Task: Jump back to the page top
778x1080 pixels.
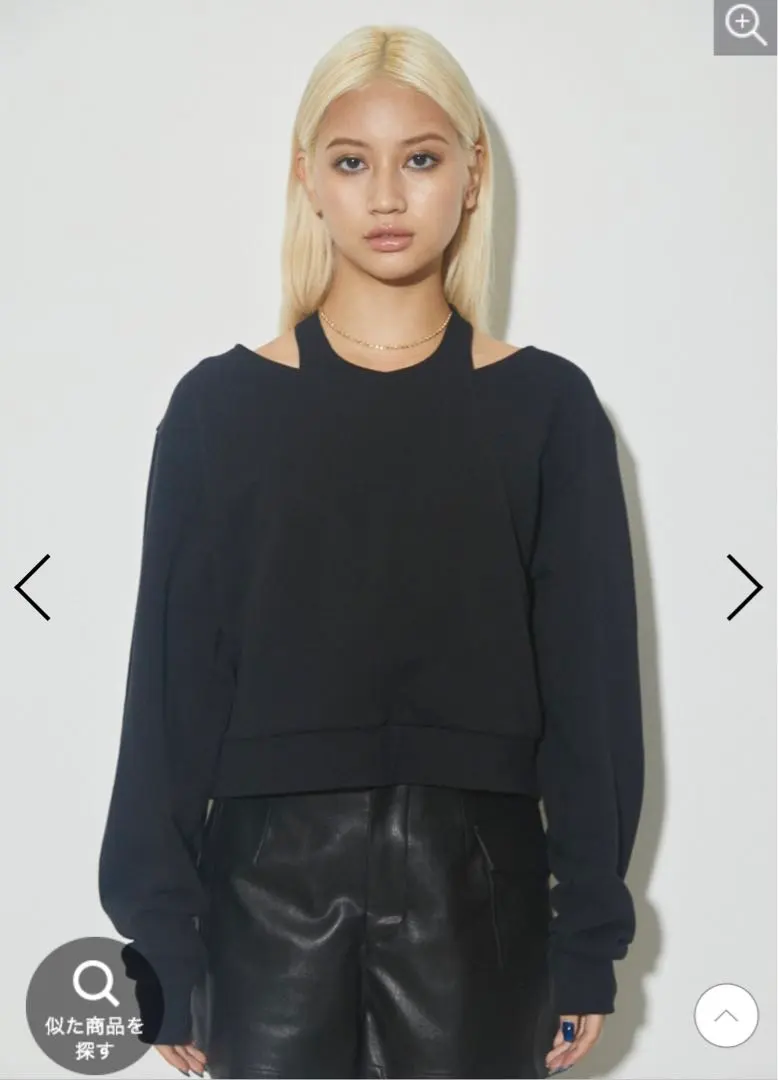Action: 726,1015
